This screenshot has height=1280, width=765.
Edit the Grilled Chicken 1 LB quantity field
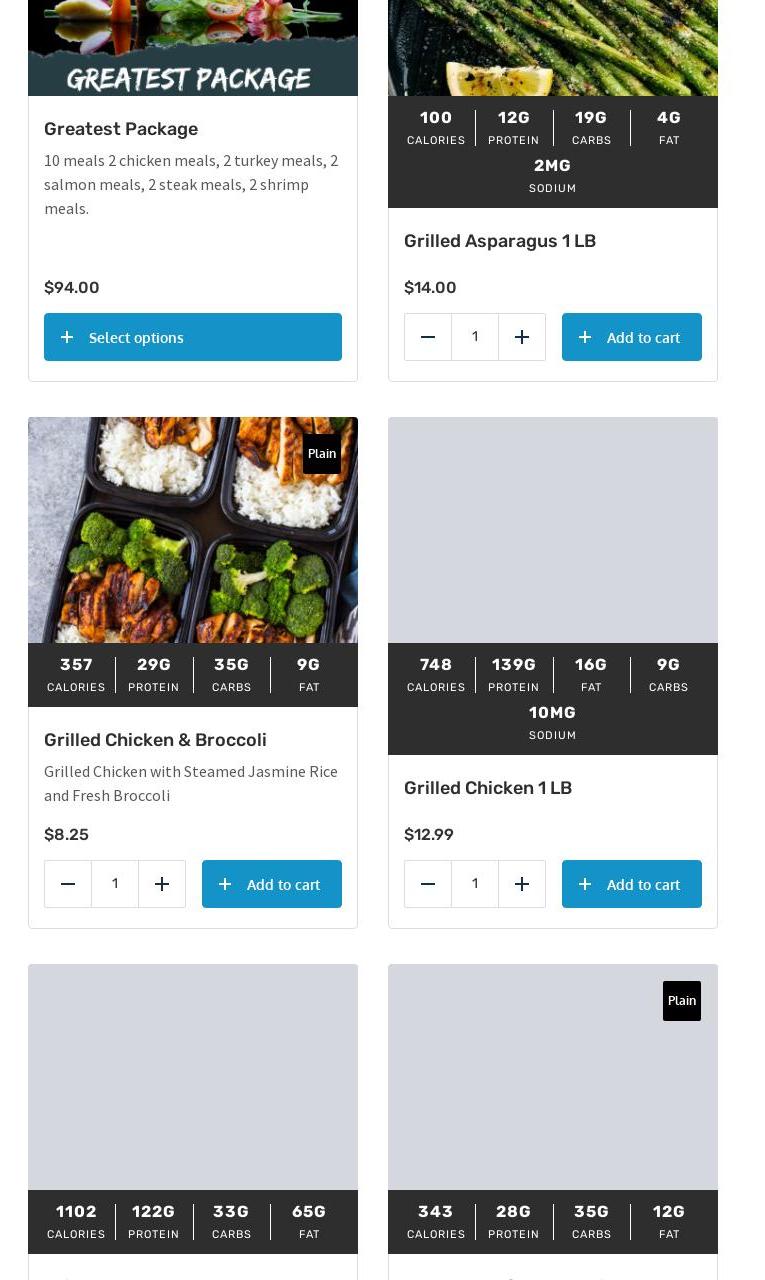click(475, 884)
